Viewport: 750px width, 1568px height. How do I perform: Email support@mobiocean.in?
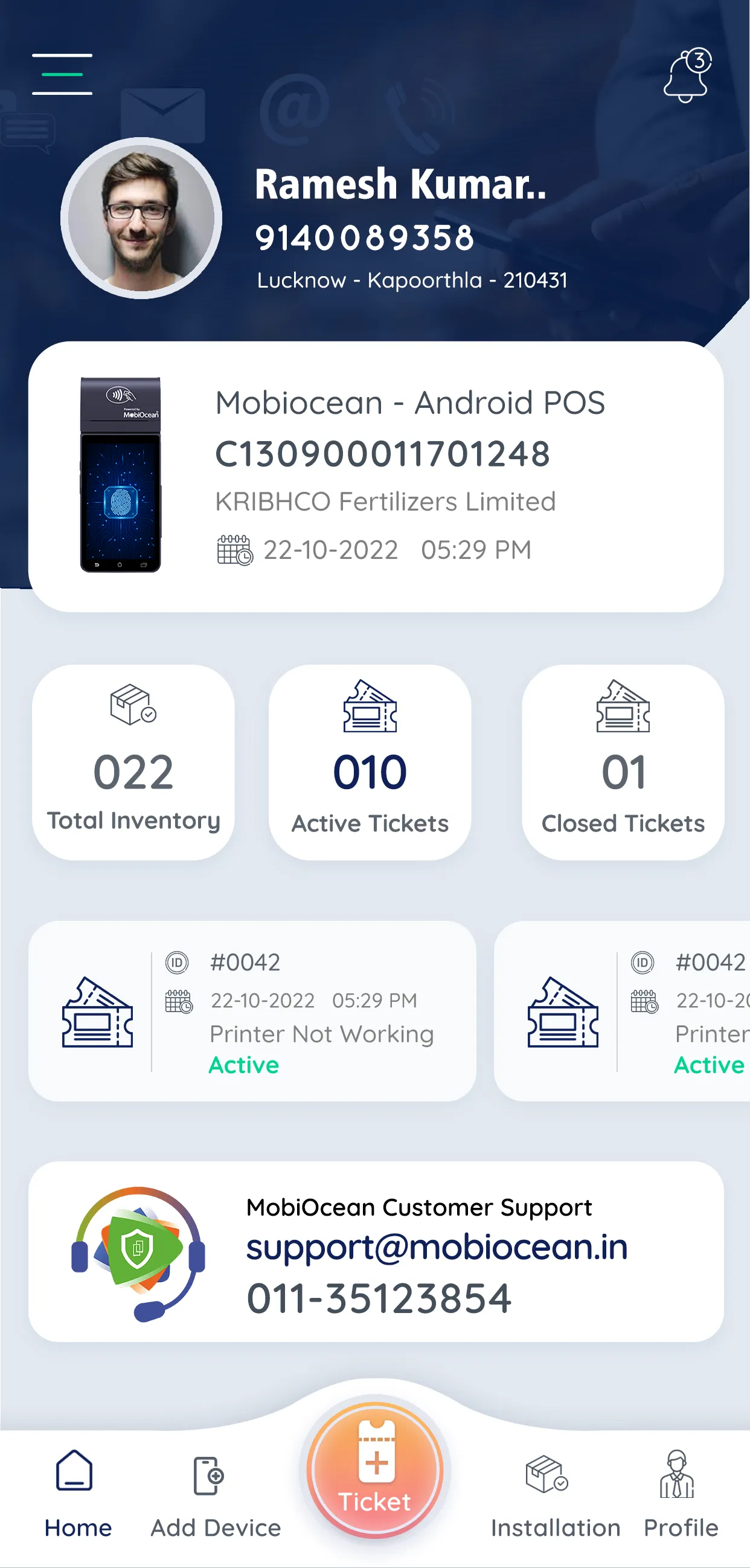click(436, 1247)
